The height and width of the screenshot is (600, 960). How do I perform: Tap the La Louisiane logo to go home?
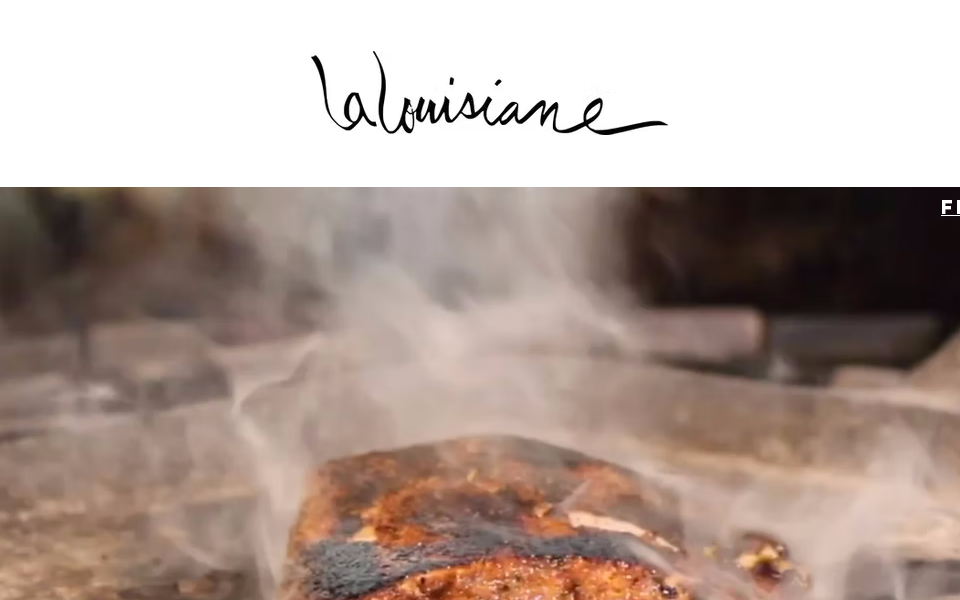click(x=487, y=95)
